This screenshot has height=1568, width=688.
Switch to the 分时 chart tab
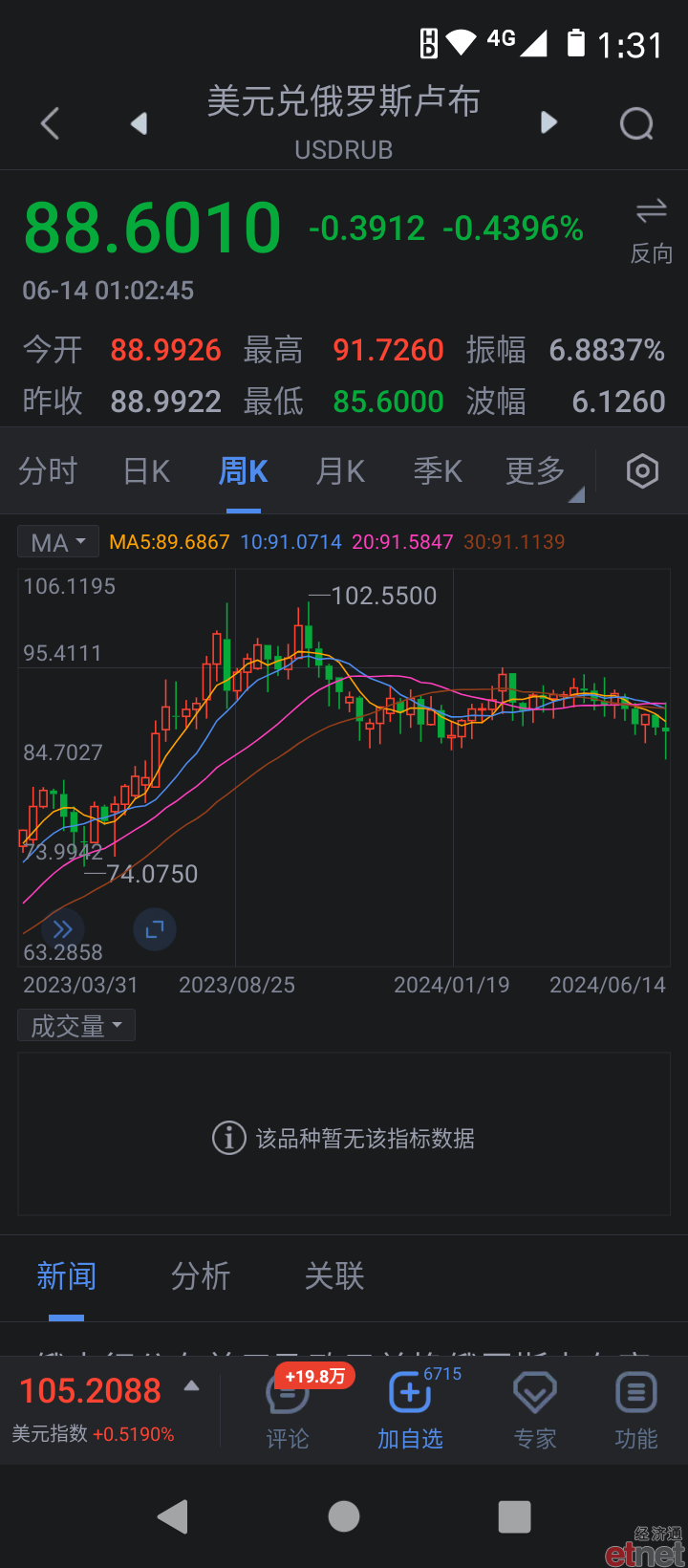48,471
